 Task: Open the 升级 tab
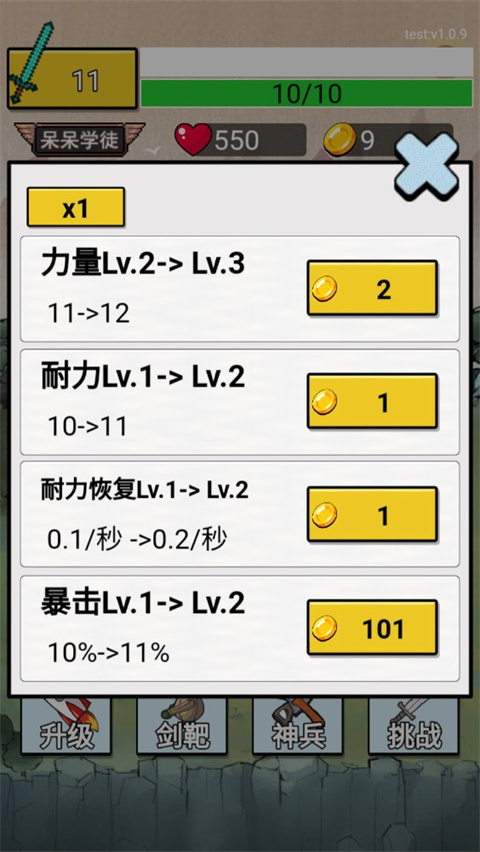tap(66, 726)
